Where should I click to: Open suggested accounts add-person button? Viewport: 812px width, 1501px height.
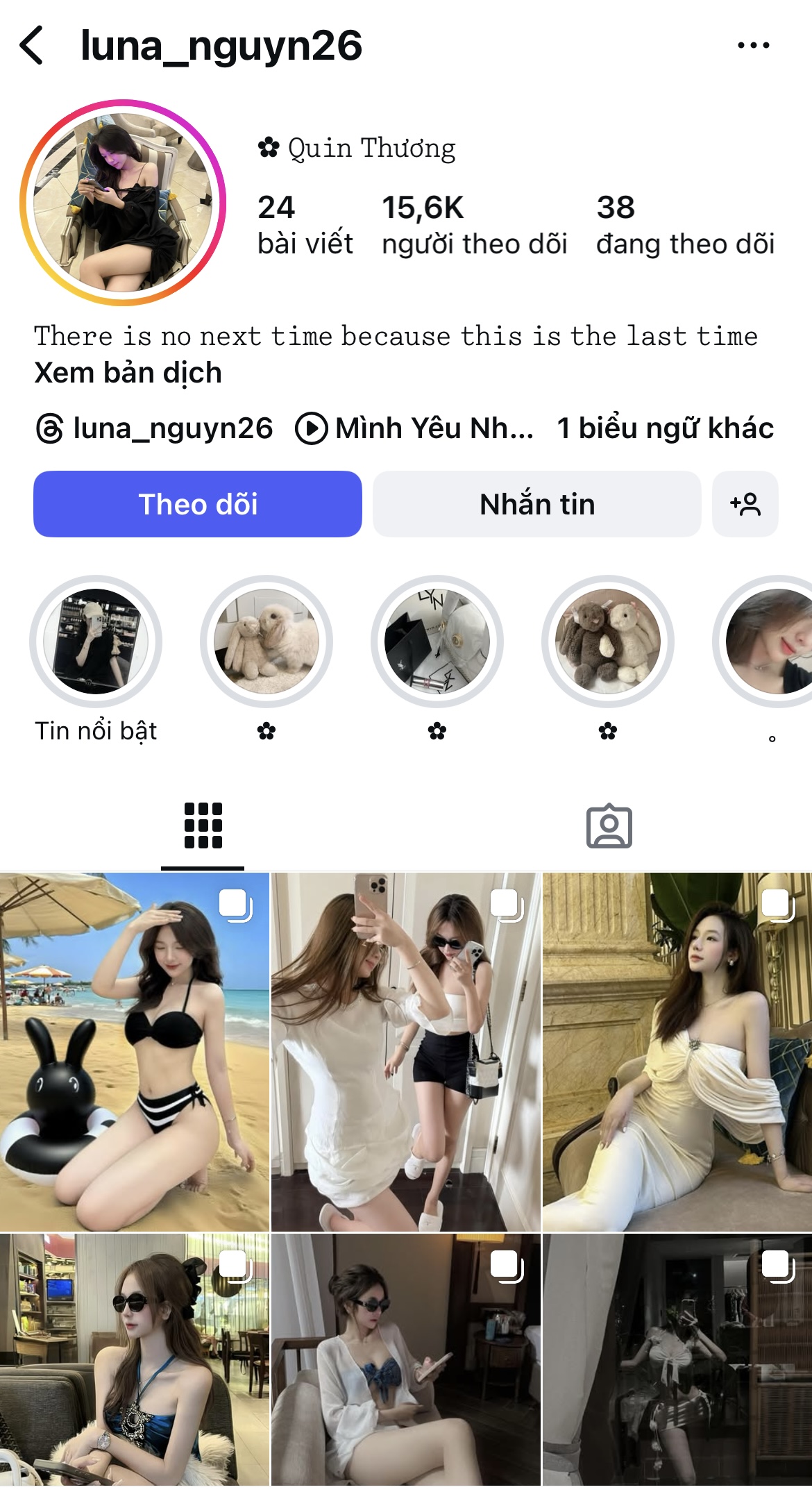[x=745, y=504]
